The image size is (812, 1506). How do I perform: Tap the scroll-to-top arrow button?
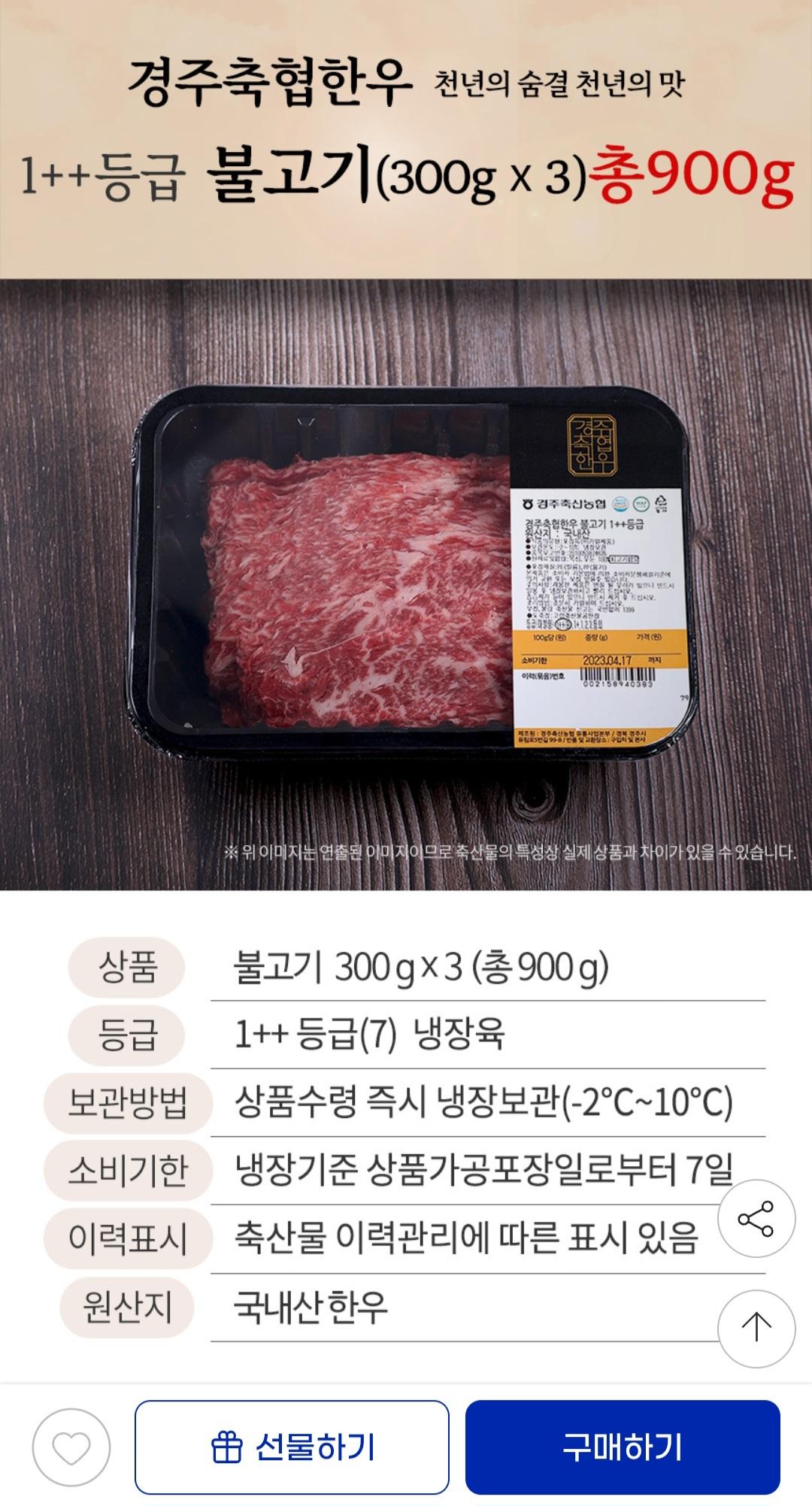(x=756, y=1329)
